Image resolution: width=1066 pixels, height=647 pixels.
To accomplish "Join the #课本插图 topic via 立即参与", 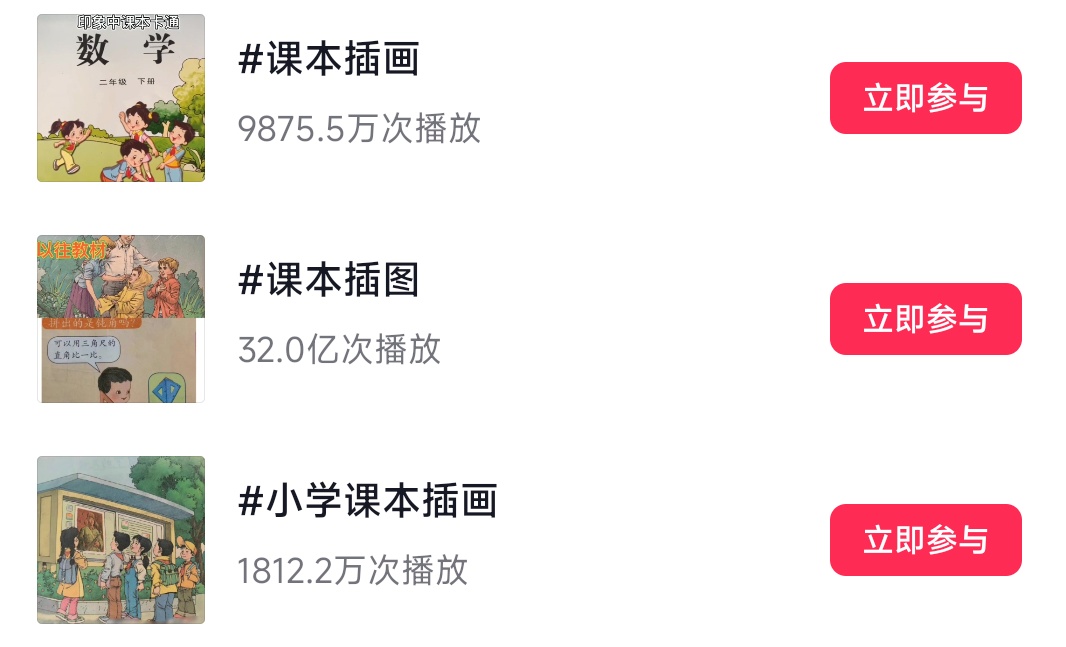I will [x=925, y=319].
